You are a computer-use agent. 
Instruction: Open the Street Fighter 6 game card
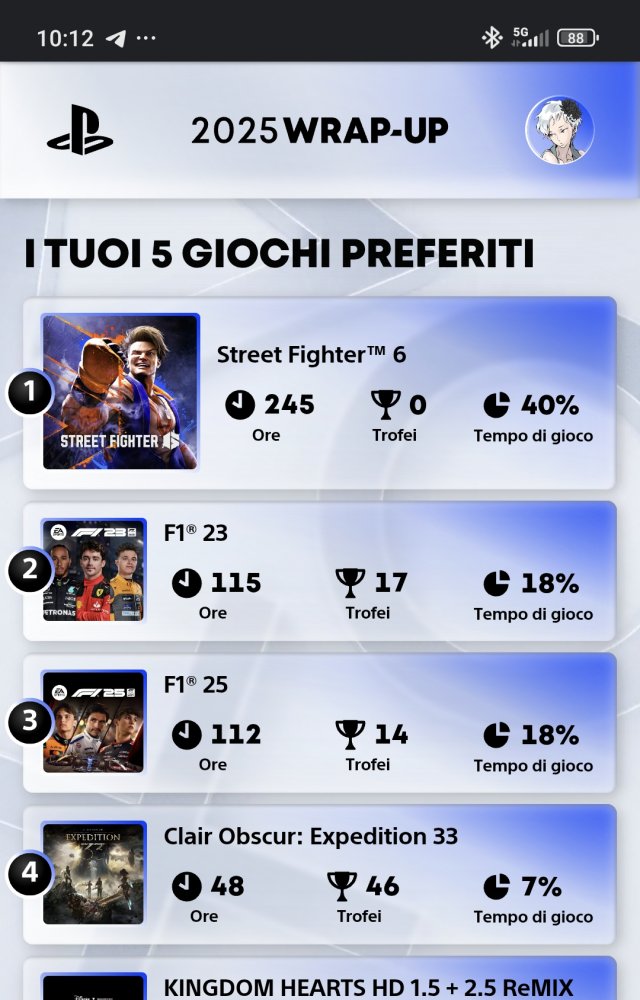coord(318,393)
